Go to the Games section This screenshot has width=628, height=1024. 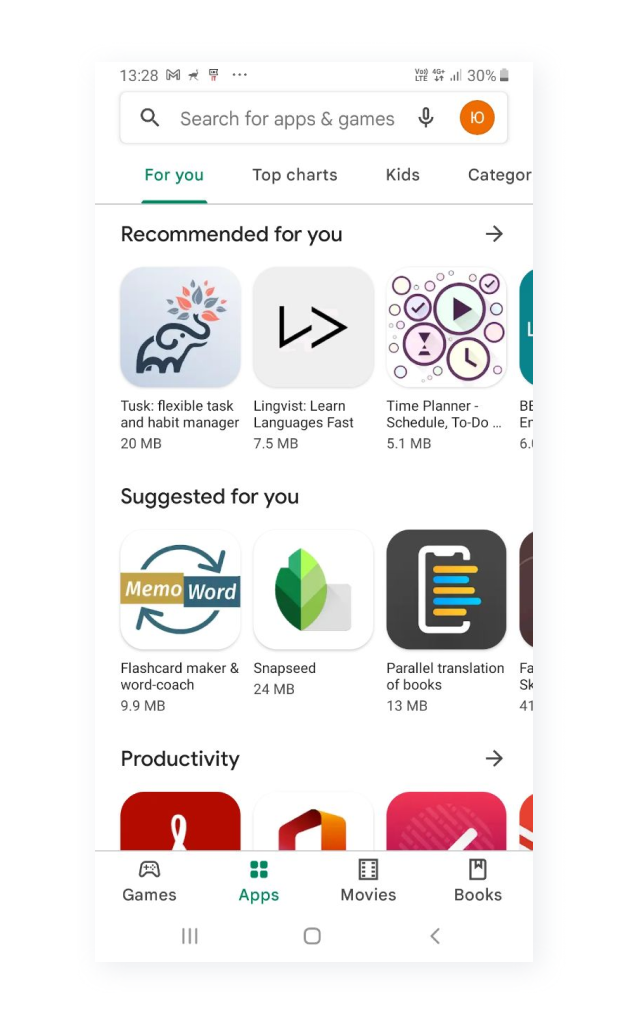pos(149,881)
